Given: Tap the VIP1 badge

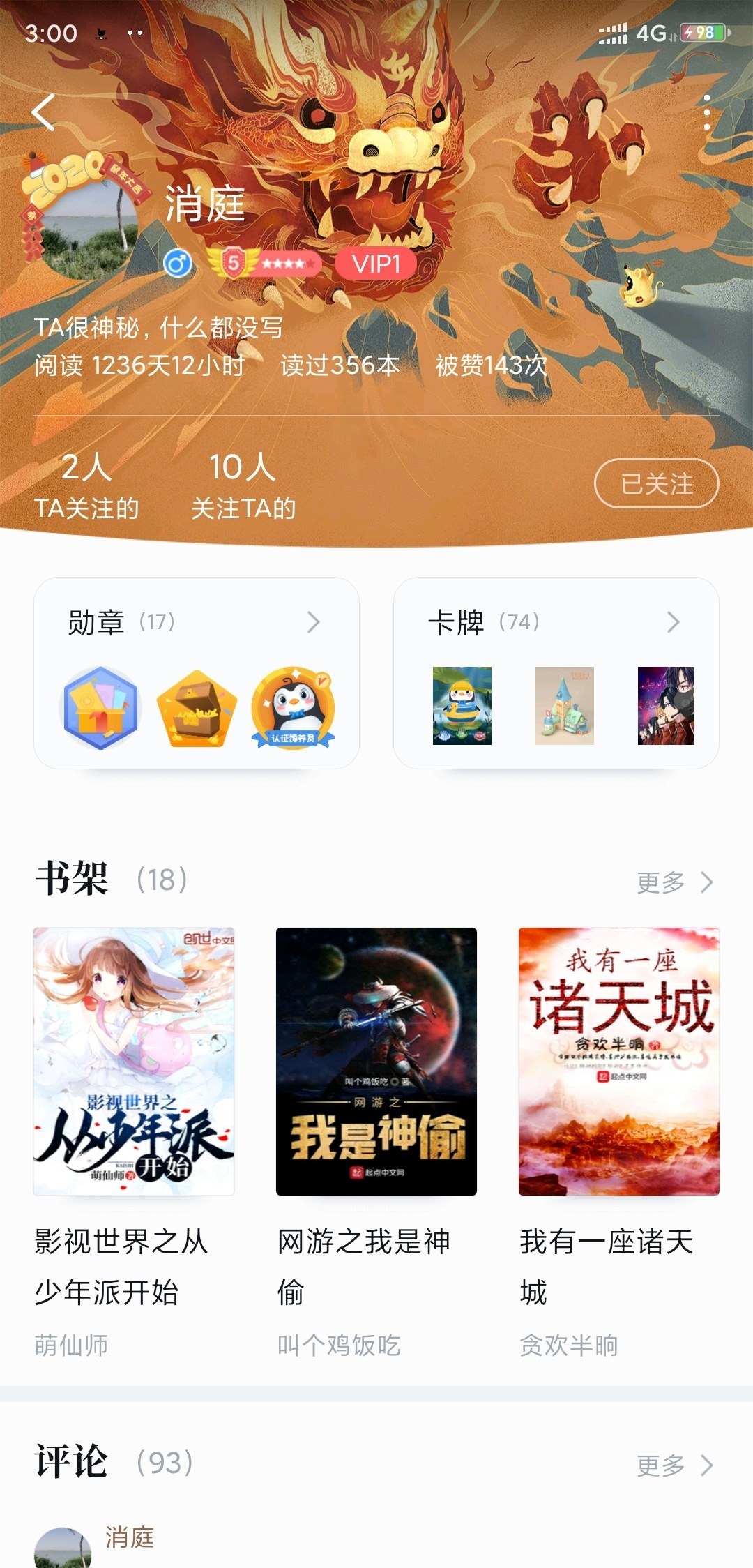Looking at the screenshot, I should click(376, 264).
